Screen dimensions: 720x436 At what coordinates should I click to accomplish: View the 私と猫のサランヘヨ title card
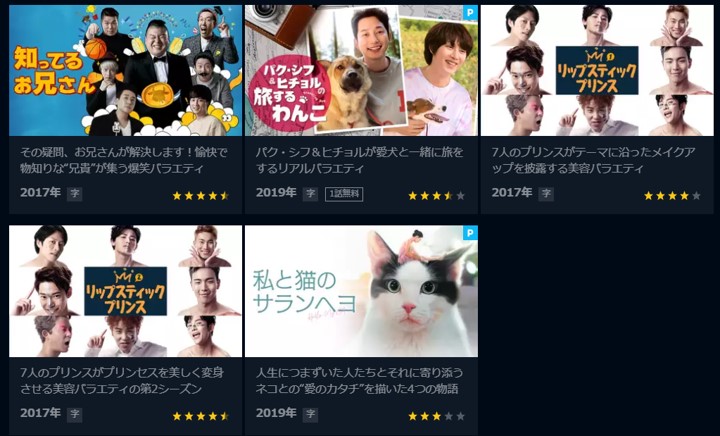[x=361, y=292]
